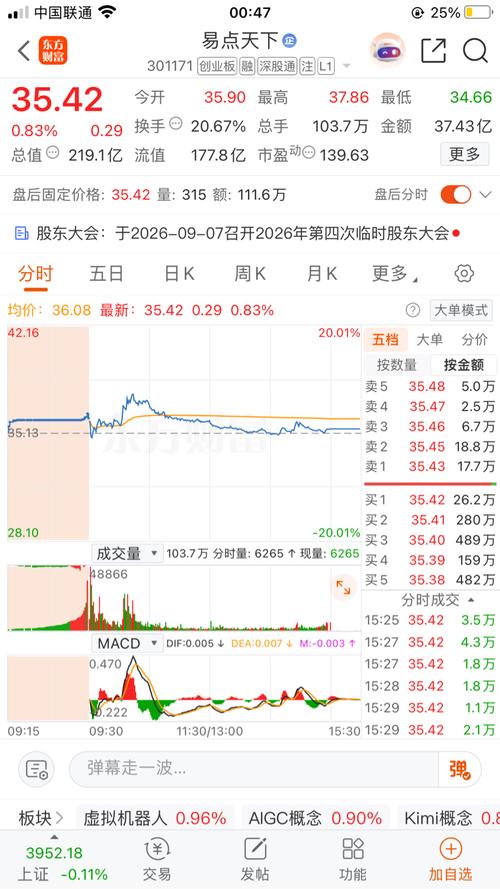Tap the 更多 button for more quote data
Image resolution: width=500 pixels, height=889 pixels.
464,154
